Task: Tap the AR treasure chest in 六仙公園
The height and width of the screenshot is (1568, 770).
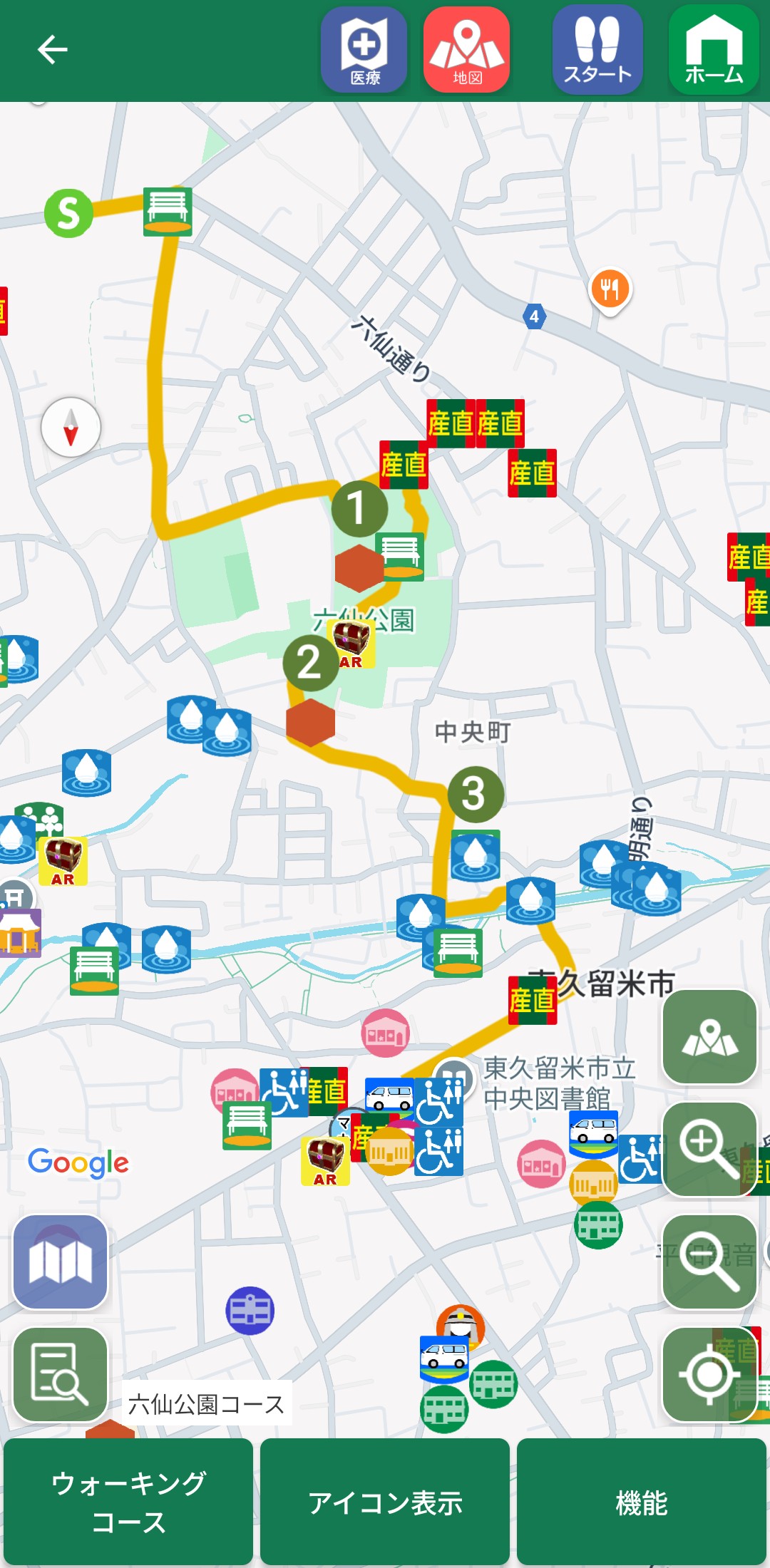Action: coord(351,644)
